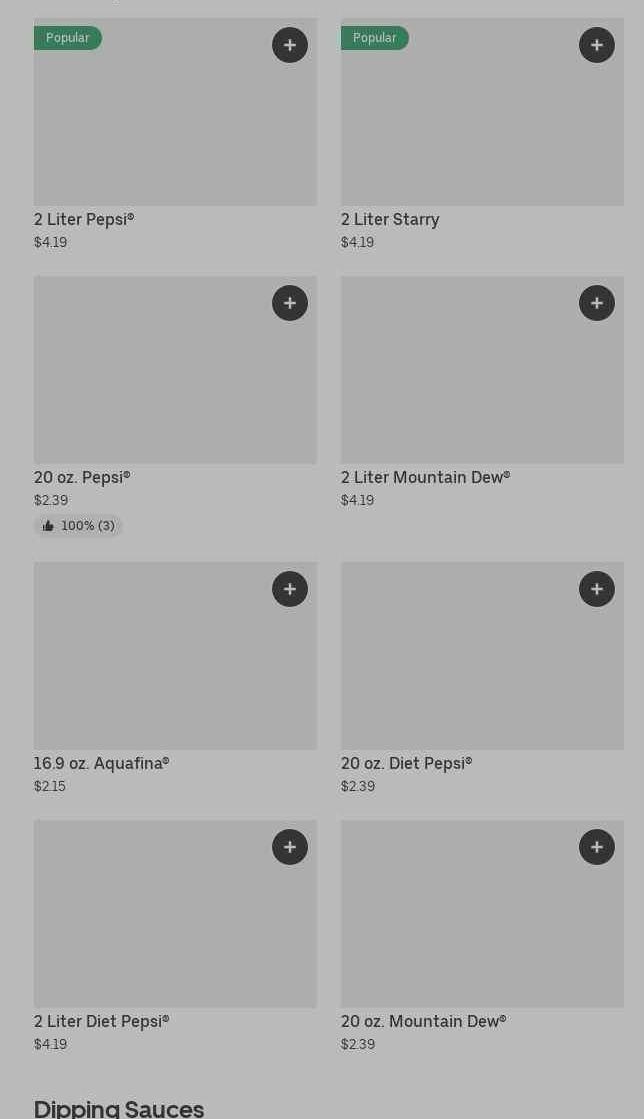The width and height of the screenshot is (644, 1119).
Task: View the 20 oz. Pepsi product card
Action: pyautogui.click(x=175, y=405)
